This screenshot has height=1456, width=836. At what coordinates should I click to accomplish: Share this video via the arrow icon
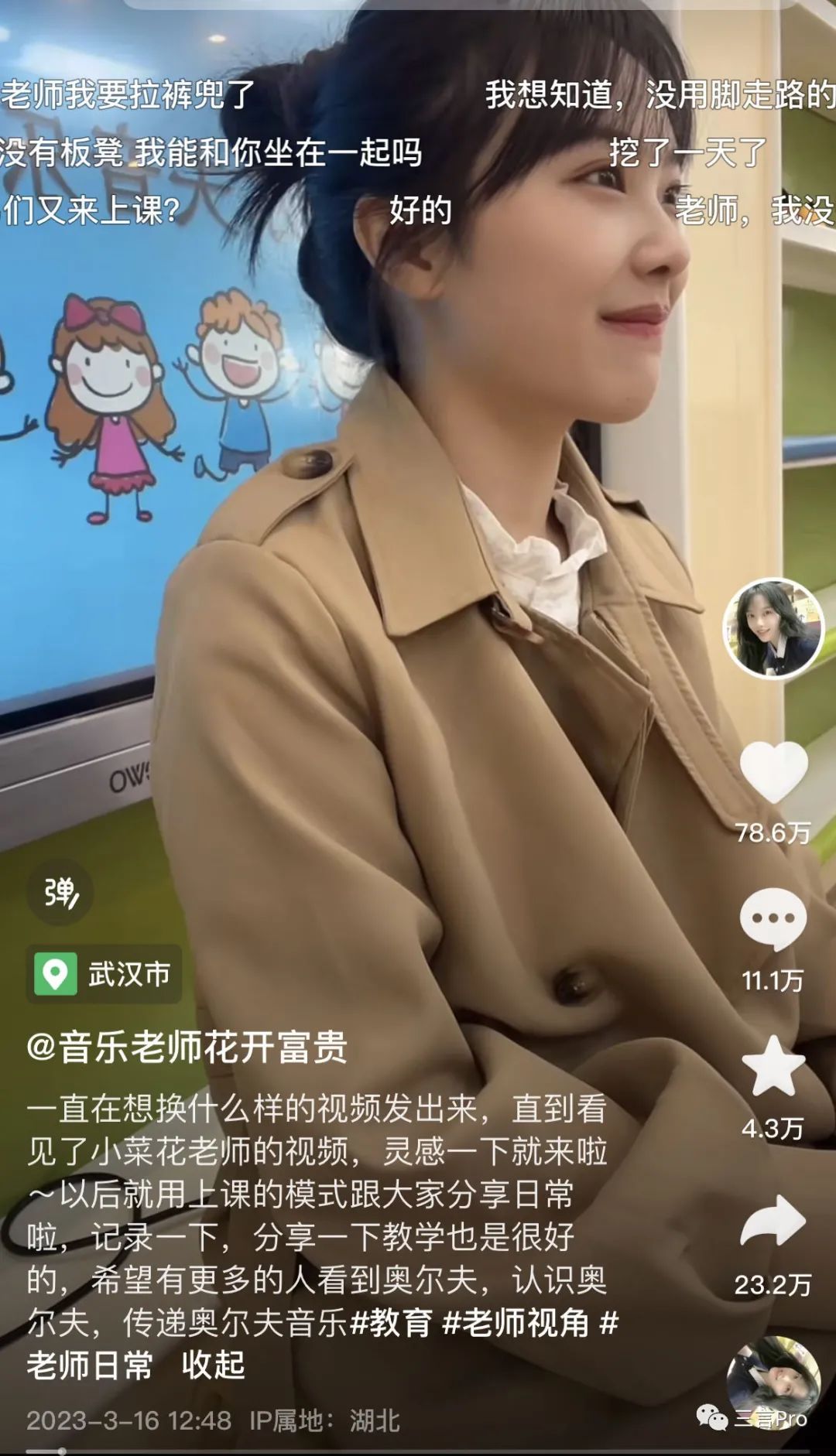coord(773,1221)
